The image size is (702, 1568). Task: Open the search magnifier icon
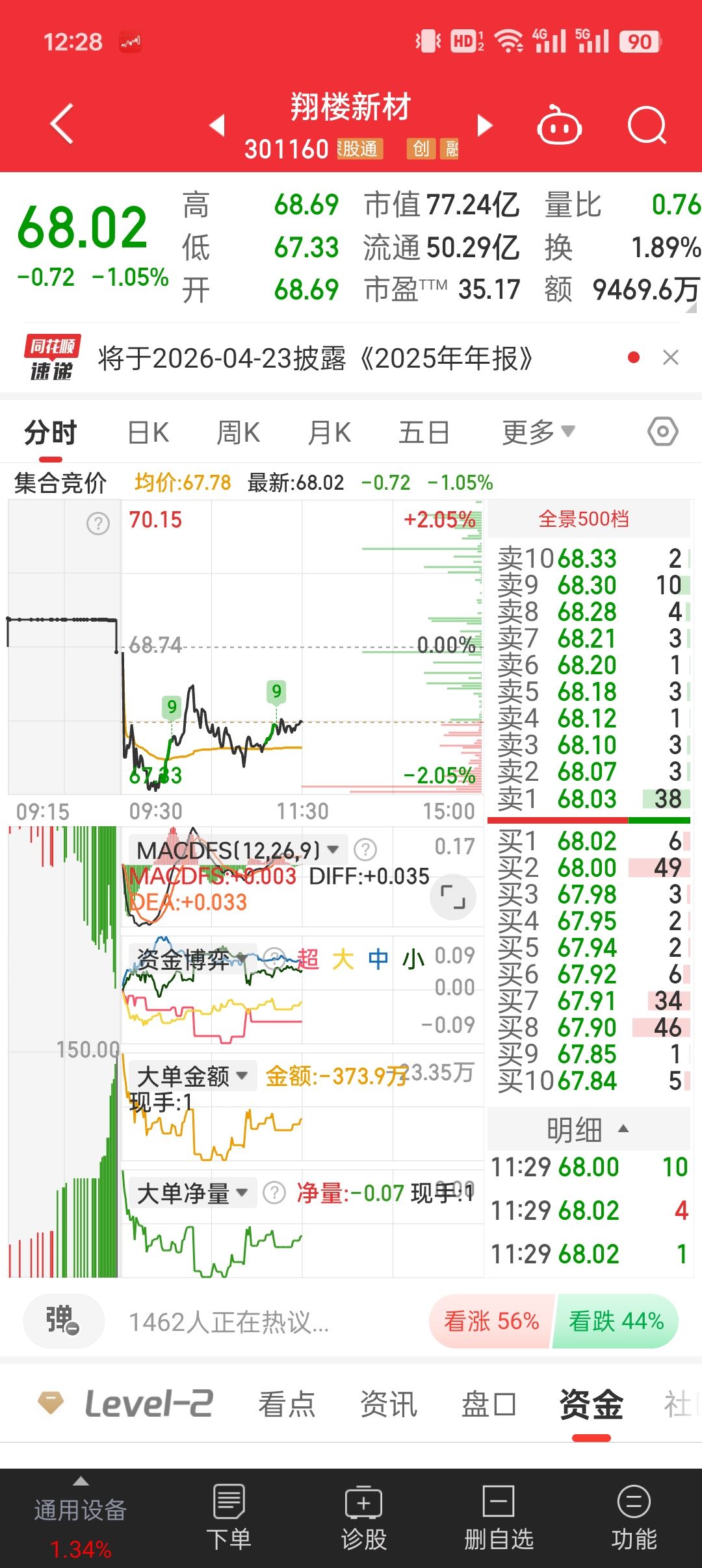click(x=647, y=125)
